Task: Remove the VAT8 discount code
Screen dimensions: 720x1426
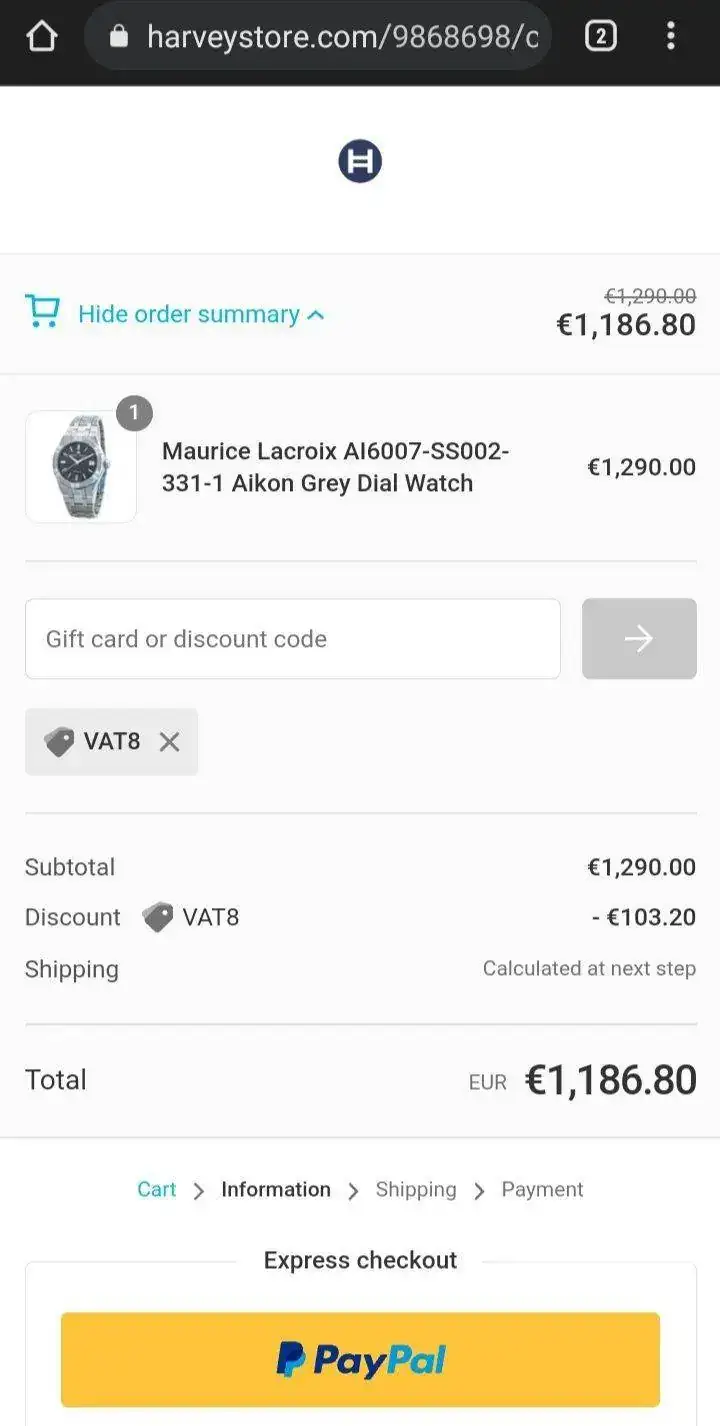Action: pos(170,742)
